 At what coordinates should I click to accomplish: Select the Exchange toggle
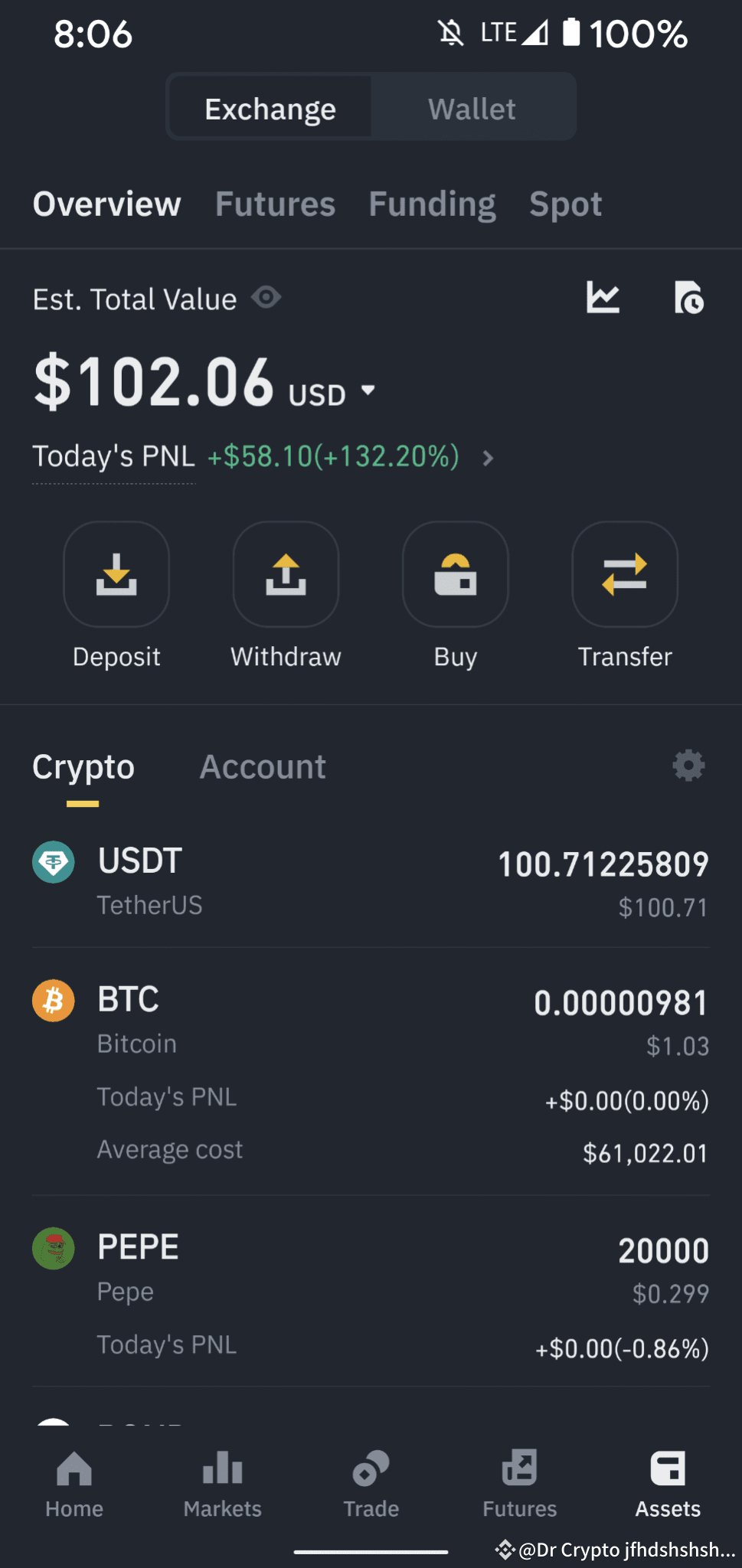pos(270,108)
